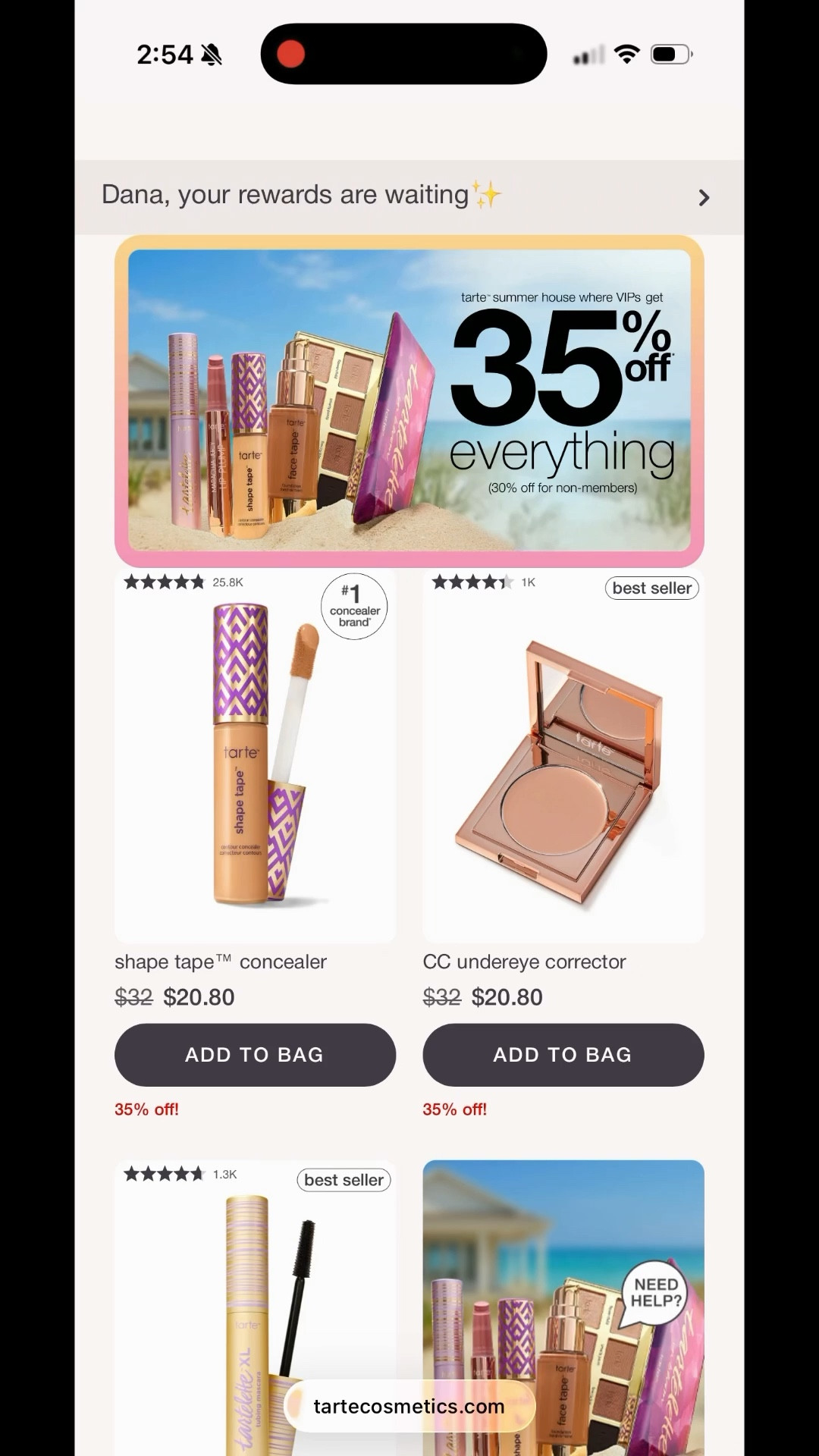Tap the red recording indicator in Dynamic Island

pyautogui.click(x=290, y=54)
